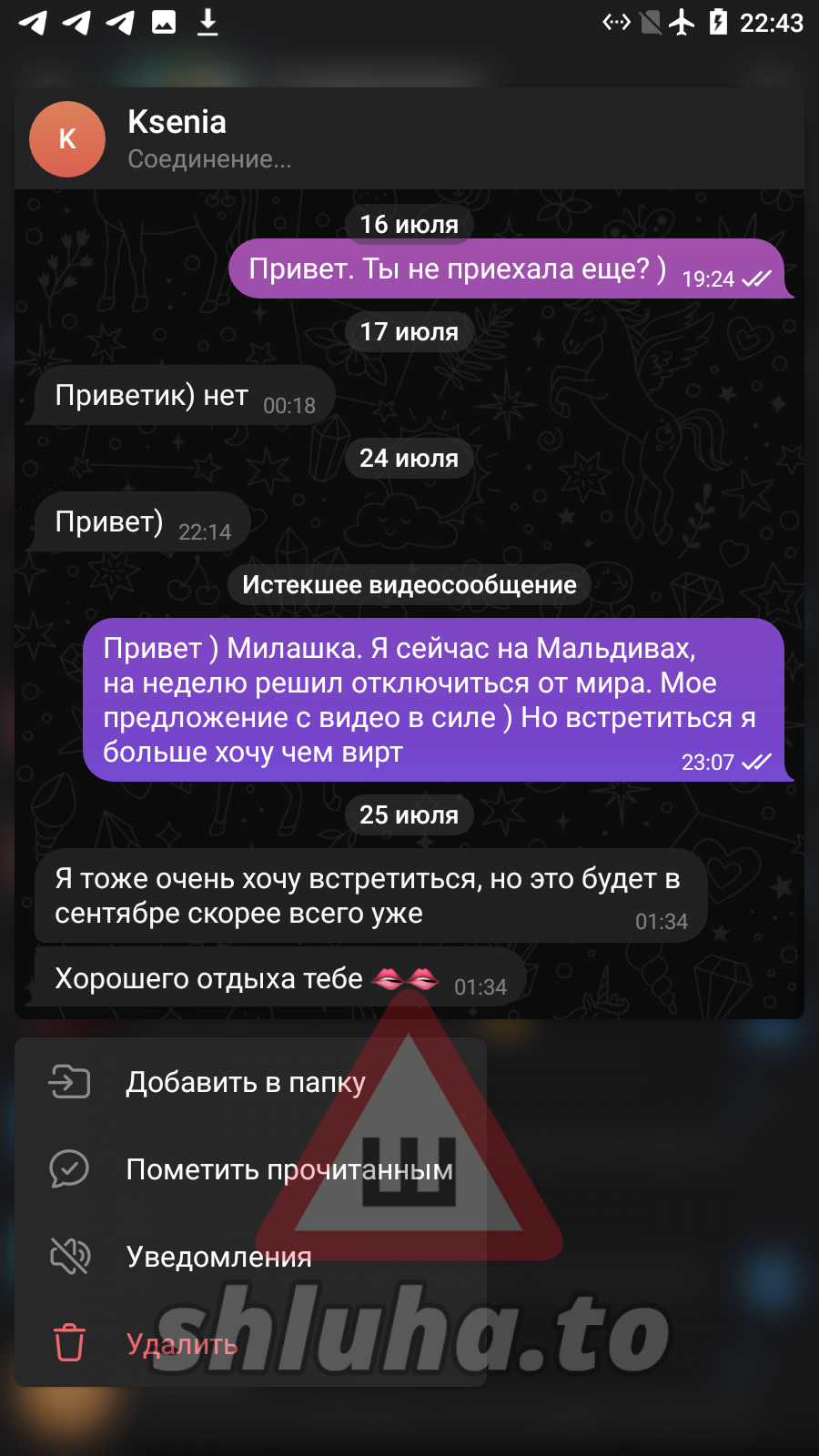Open 'Уведомления' settings for this chat

pyautogui.click(x=218, y=1257)
